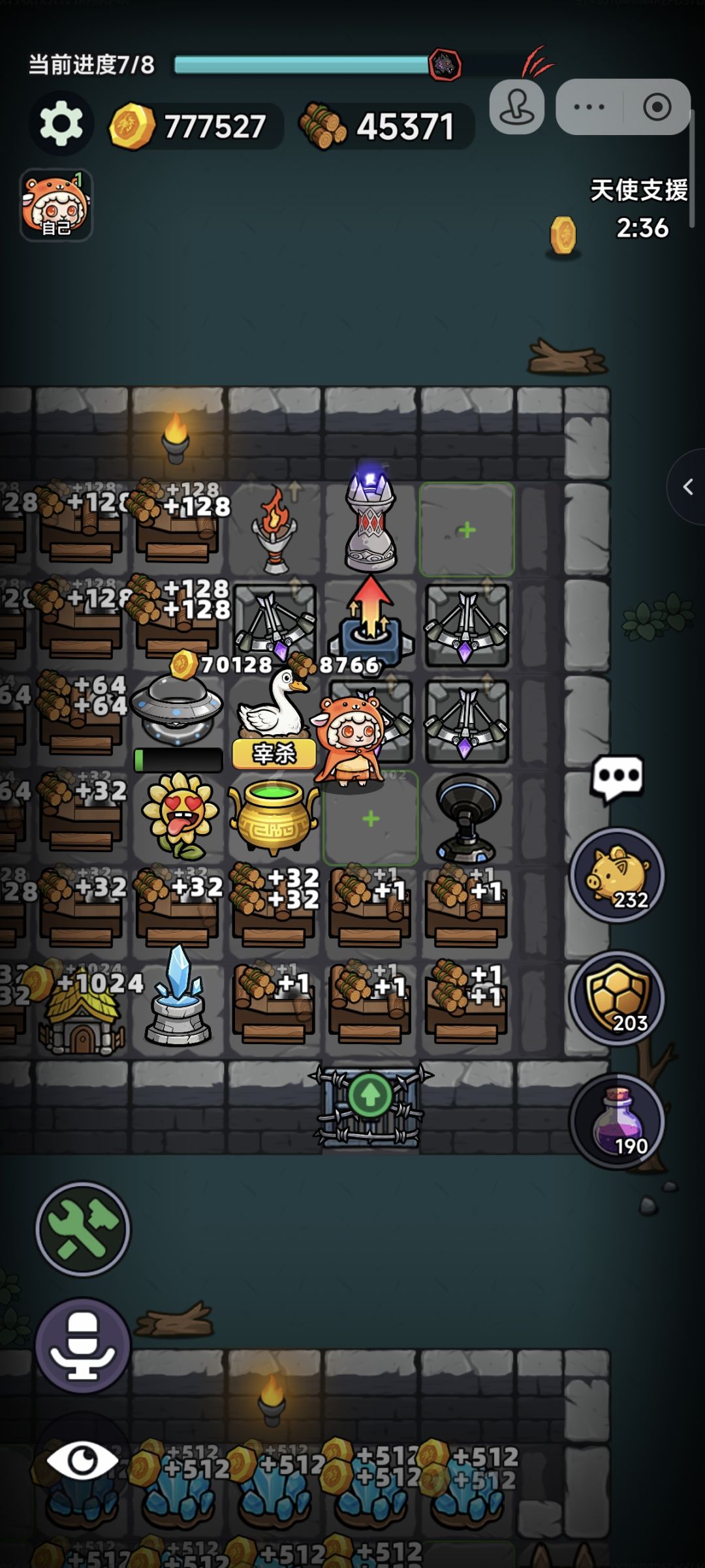The width and height of the screenshot is (705, 1568).
Task: Select the empty plus slot beside the golden cauldron
Action: point(370,818)
